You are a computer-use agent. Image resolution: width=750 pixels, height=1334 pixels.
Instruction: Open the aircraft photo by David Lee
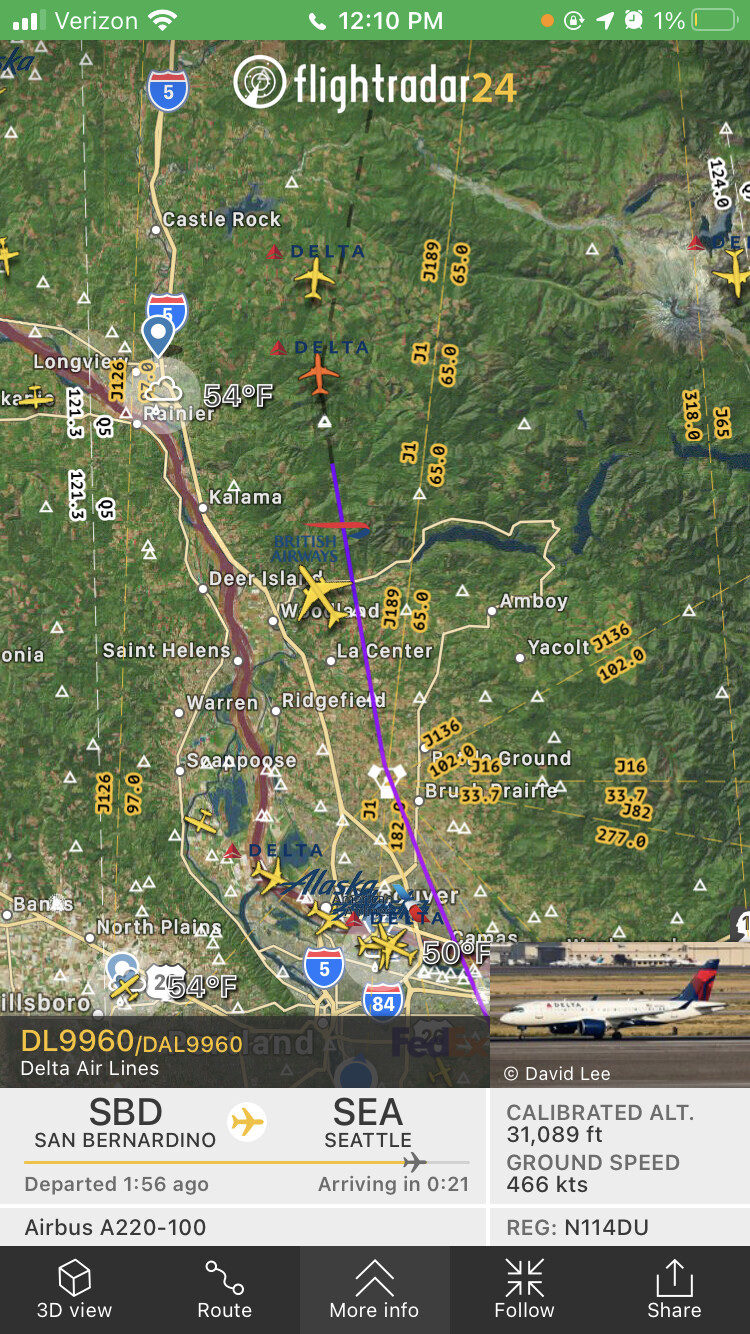[619, 1012]
